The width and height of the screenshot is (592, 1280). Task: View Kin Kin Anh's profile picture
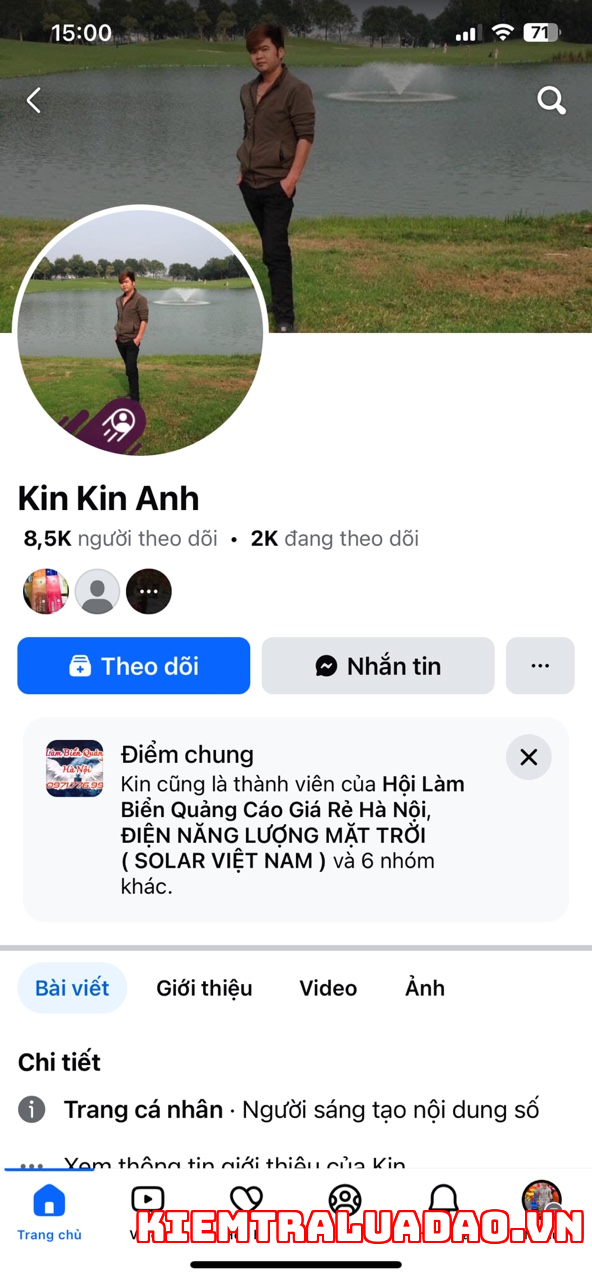pos(140,331)
